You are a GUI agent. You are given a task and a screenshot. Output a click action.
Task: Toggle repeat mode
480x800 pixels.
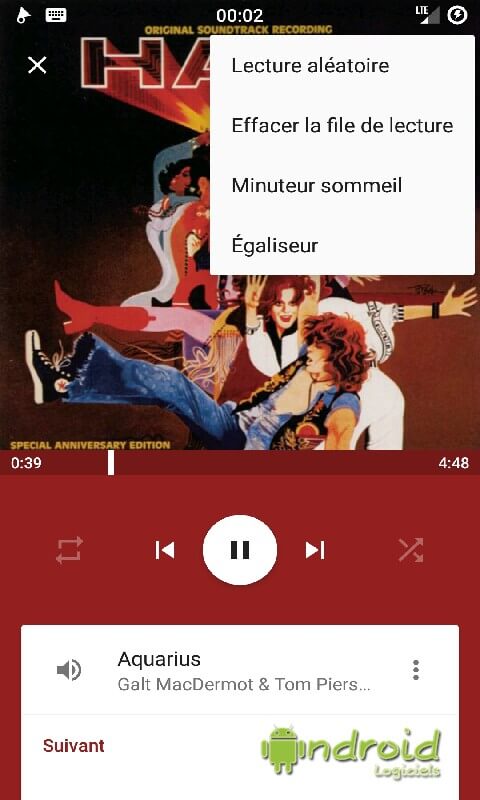point(69,550)
